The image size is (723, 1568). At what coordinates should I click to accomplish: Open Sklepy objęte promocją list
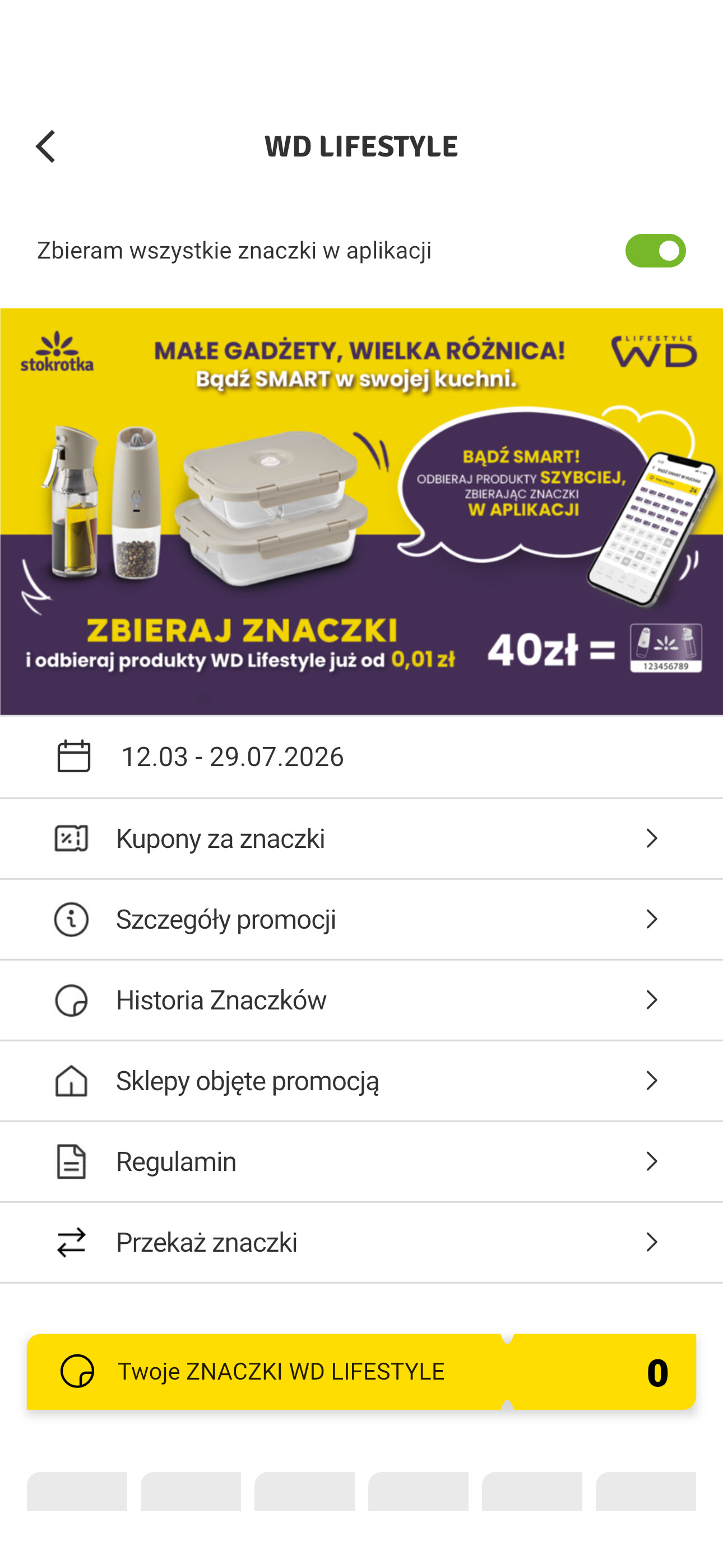coord(361,1081)
